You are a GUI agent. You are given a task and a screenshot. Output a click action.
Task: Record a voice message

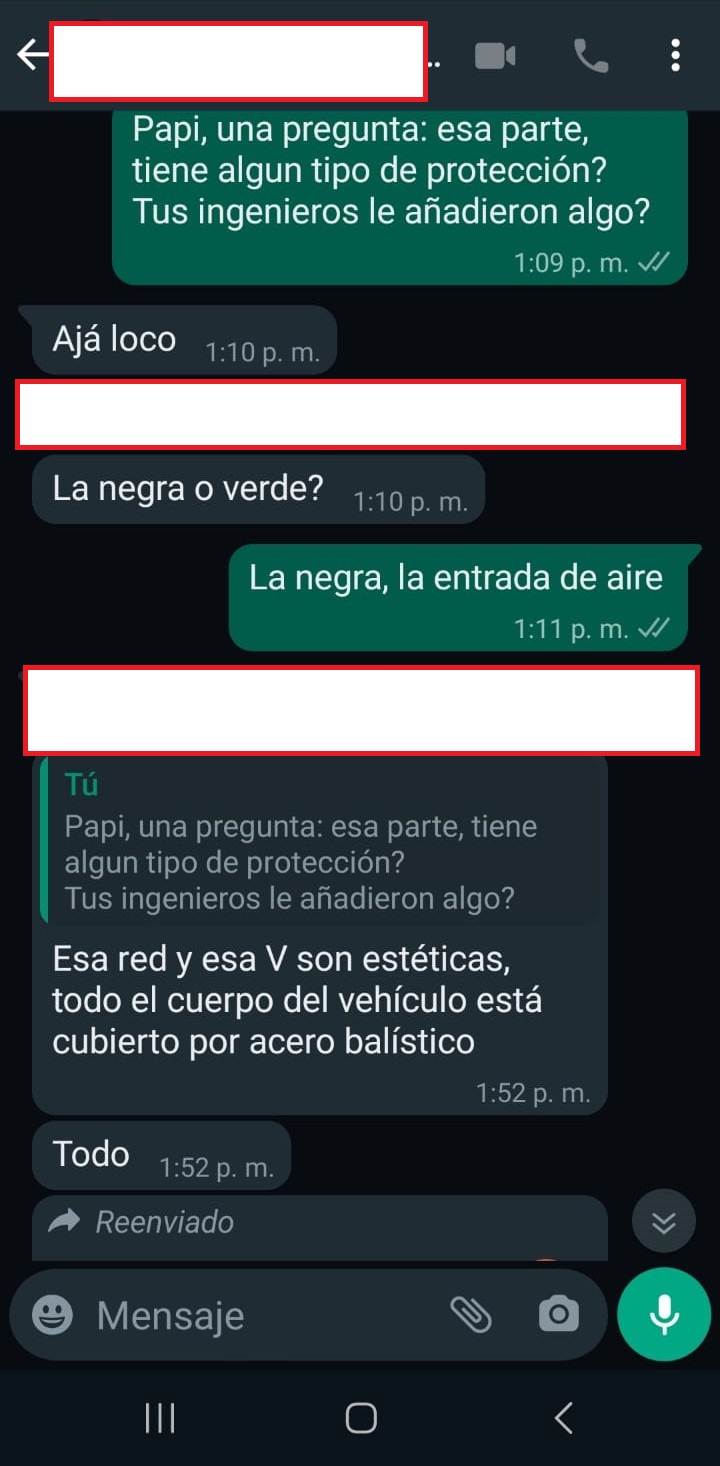[664, 1315]
